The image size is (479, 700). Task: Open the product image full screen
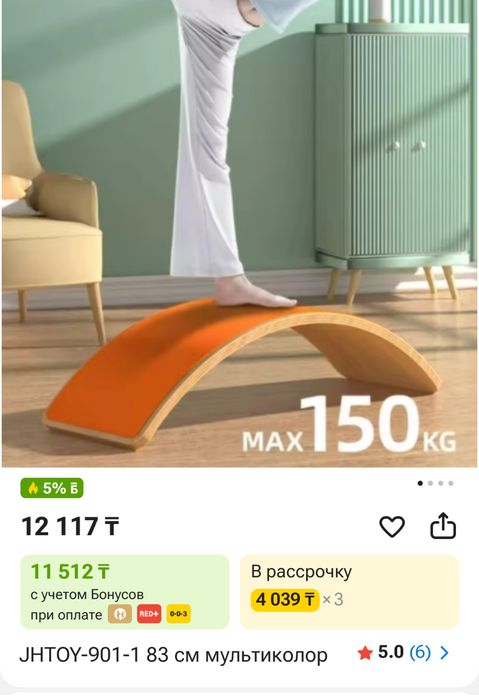[239, 233]
